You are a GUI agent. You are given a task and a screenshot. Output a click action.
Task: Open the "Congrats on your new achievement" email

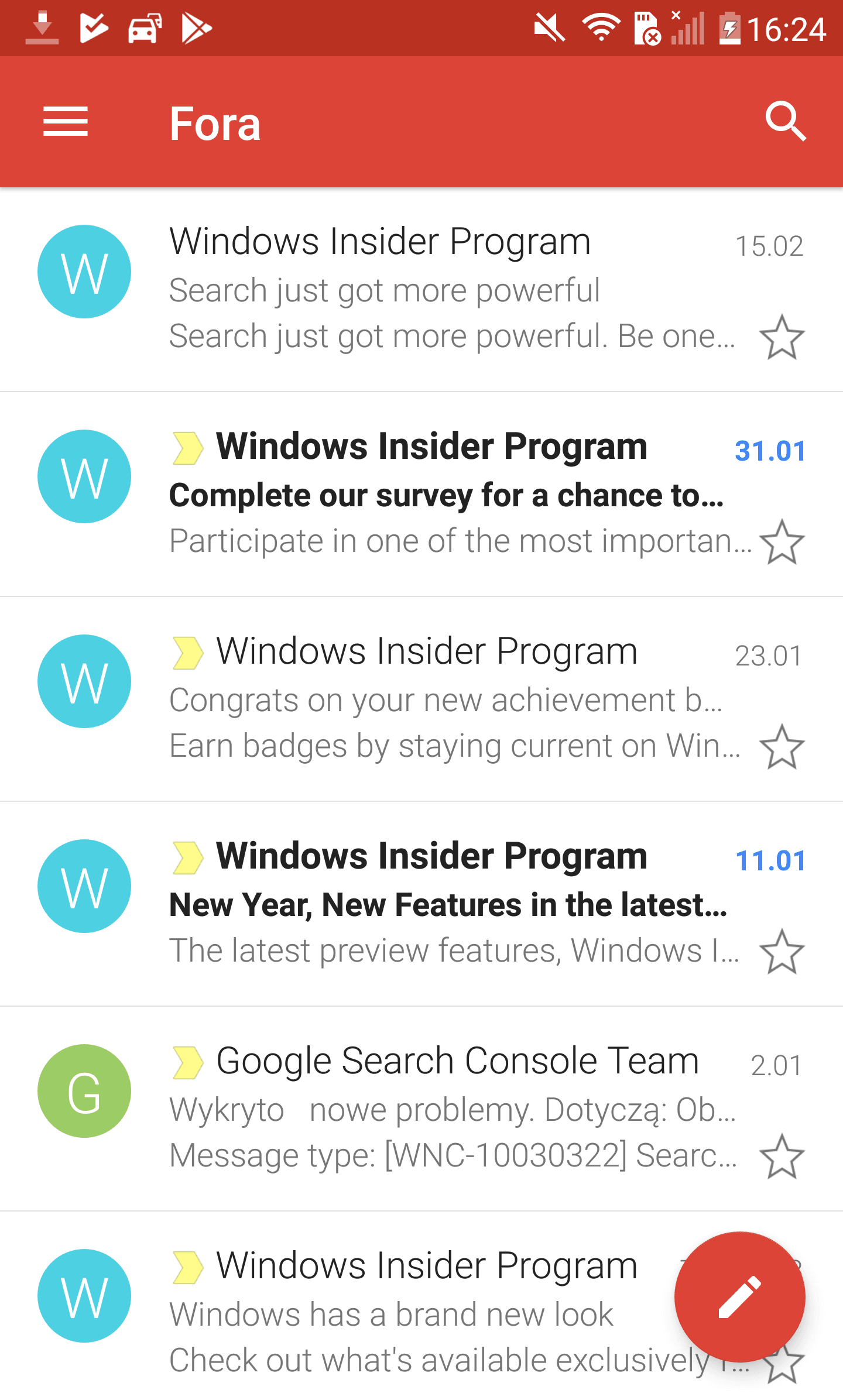(421, 699)
